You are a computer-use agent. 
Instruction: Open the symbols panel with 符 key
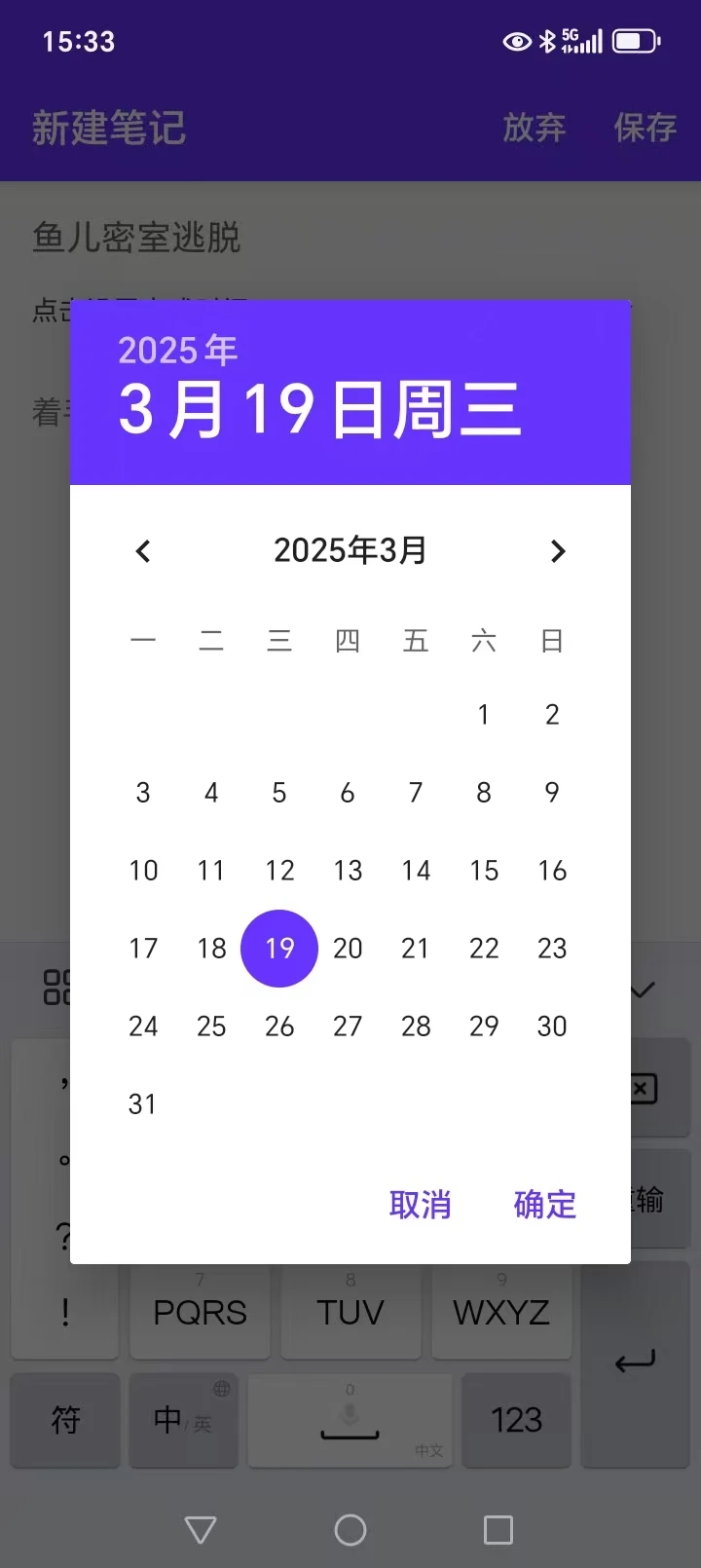pyautogui.click(x=64, y=1420)
